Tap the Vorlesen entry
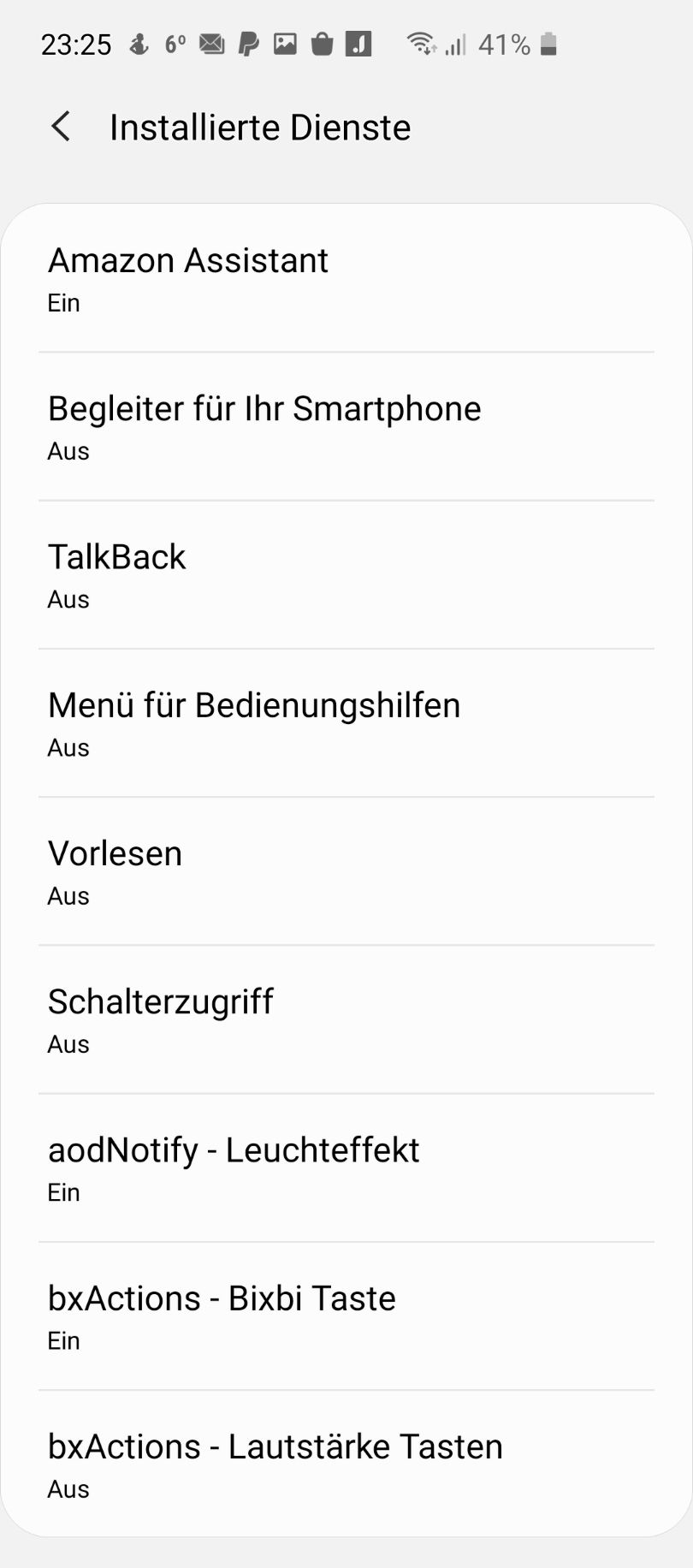 point(346,871)
